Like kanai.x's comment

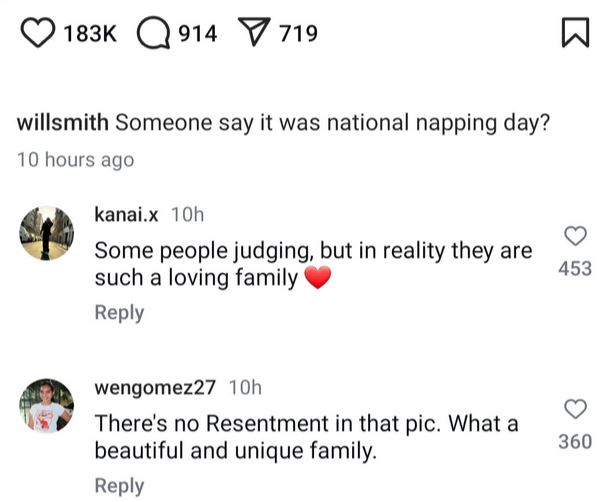point(575,236)
